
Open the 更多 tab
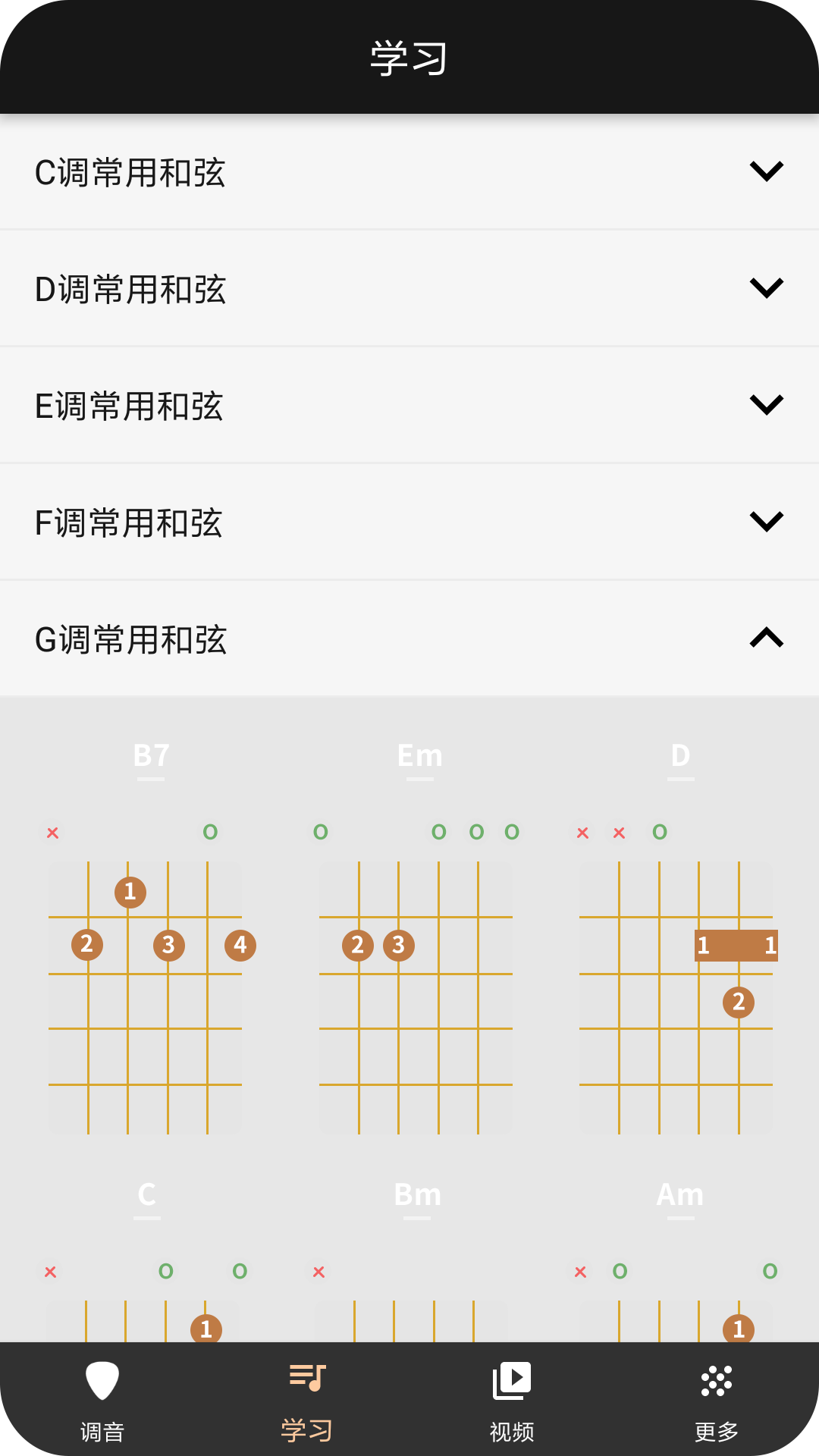pos(717,1400)
